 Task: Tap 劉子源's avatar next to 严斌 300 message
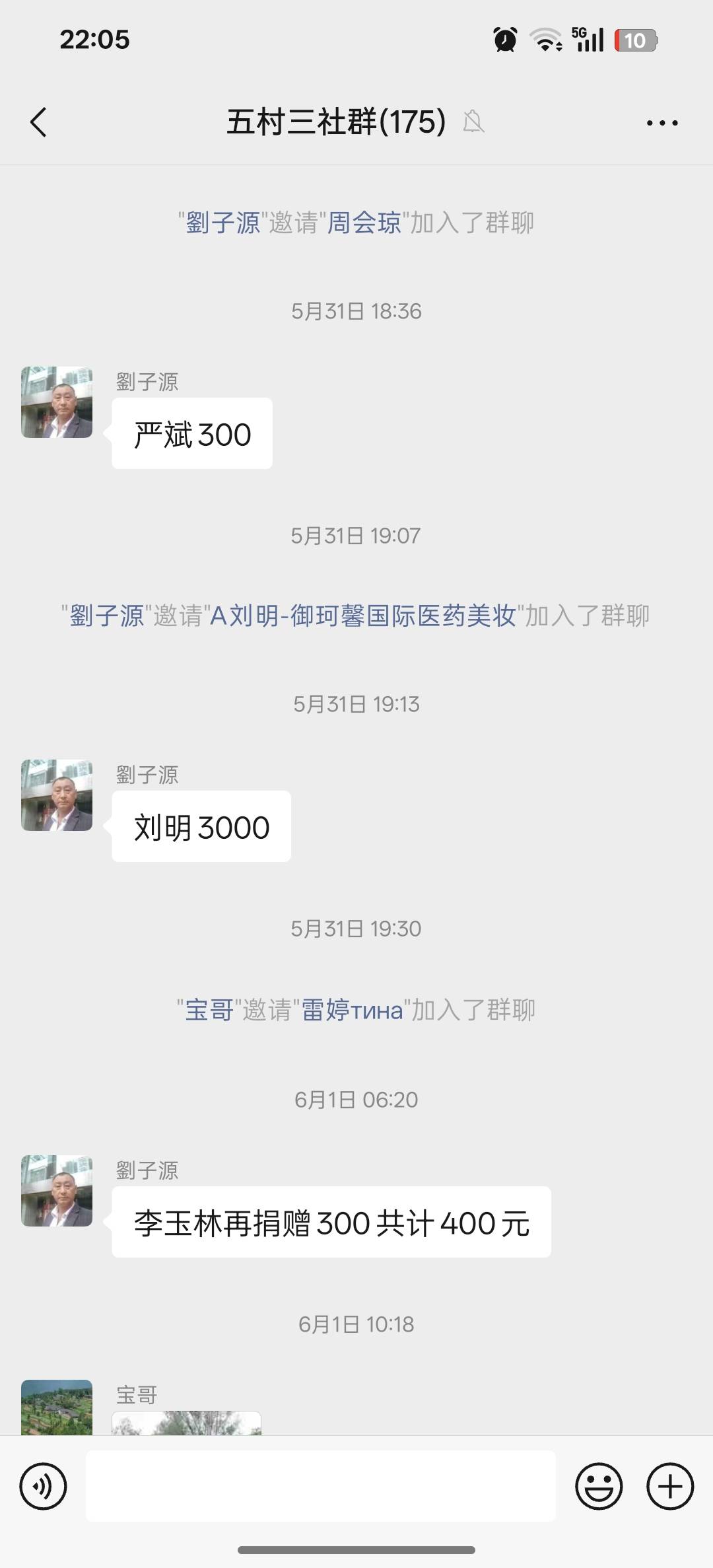[x=56, y=403]
